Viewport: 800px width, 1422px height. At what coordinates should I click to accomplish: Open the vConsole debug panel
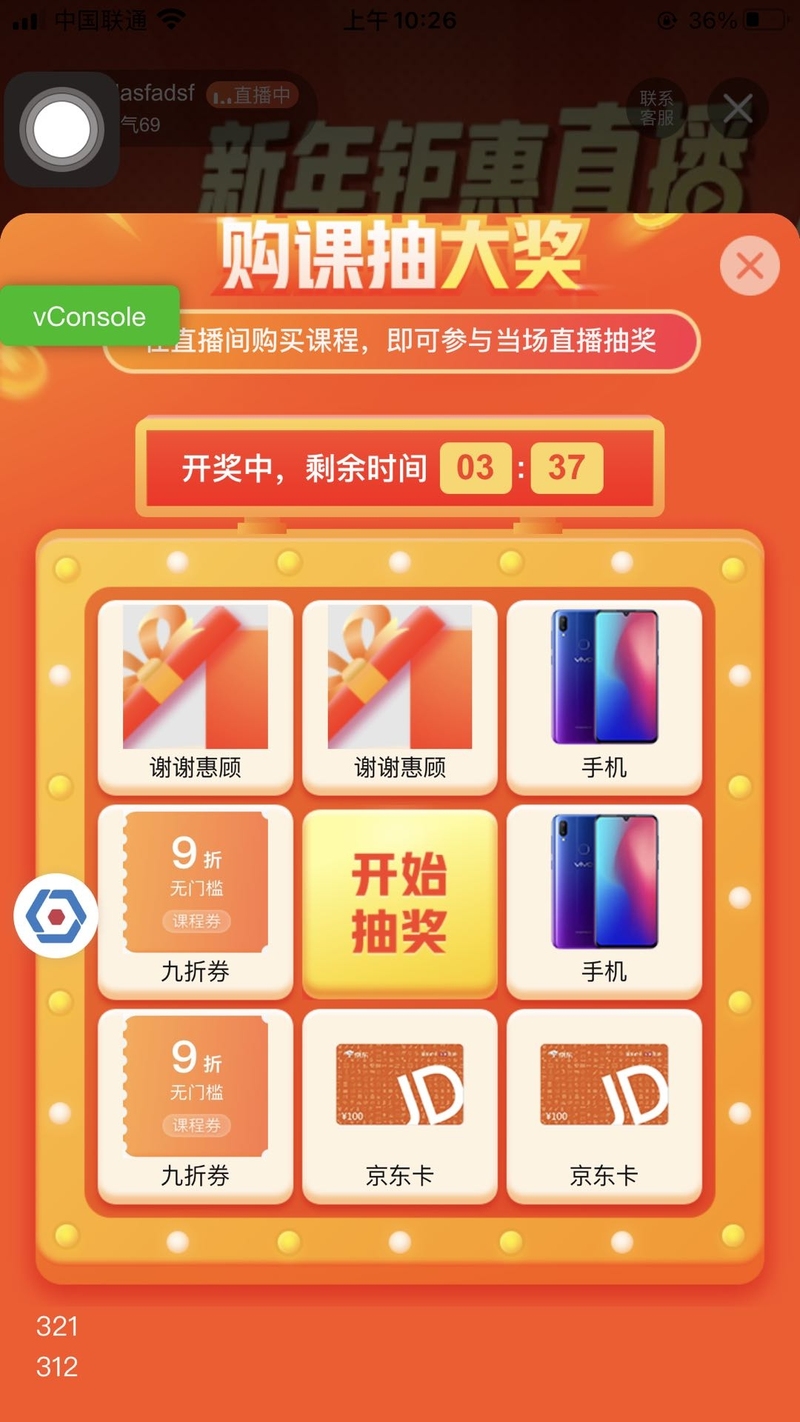tap(89, 316)
